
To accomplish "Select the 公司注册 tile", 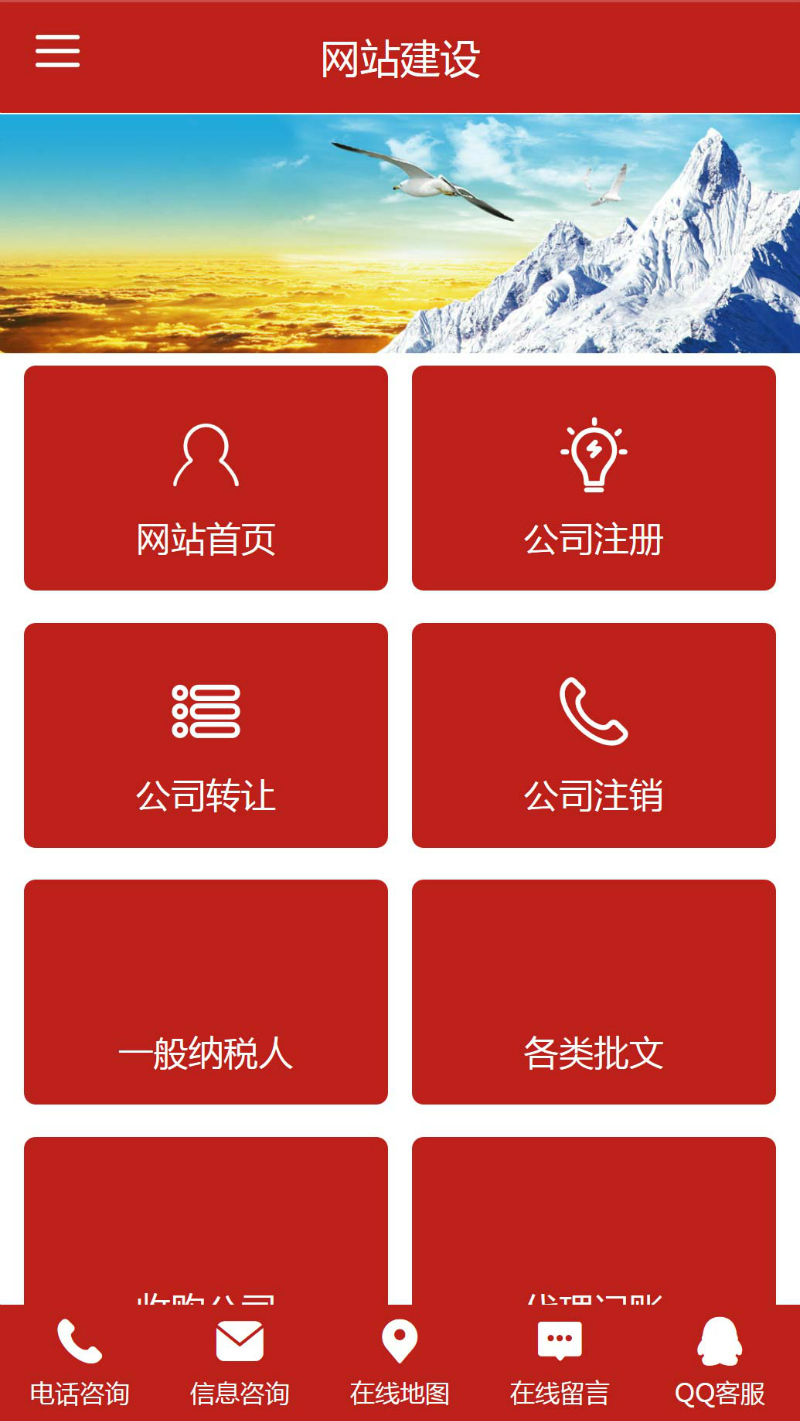I will click(x=594, y=478).
